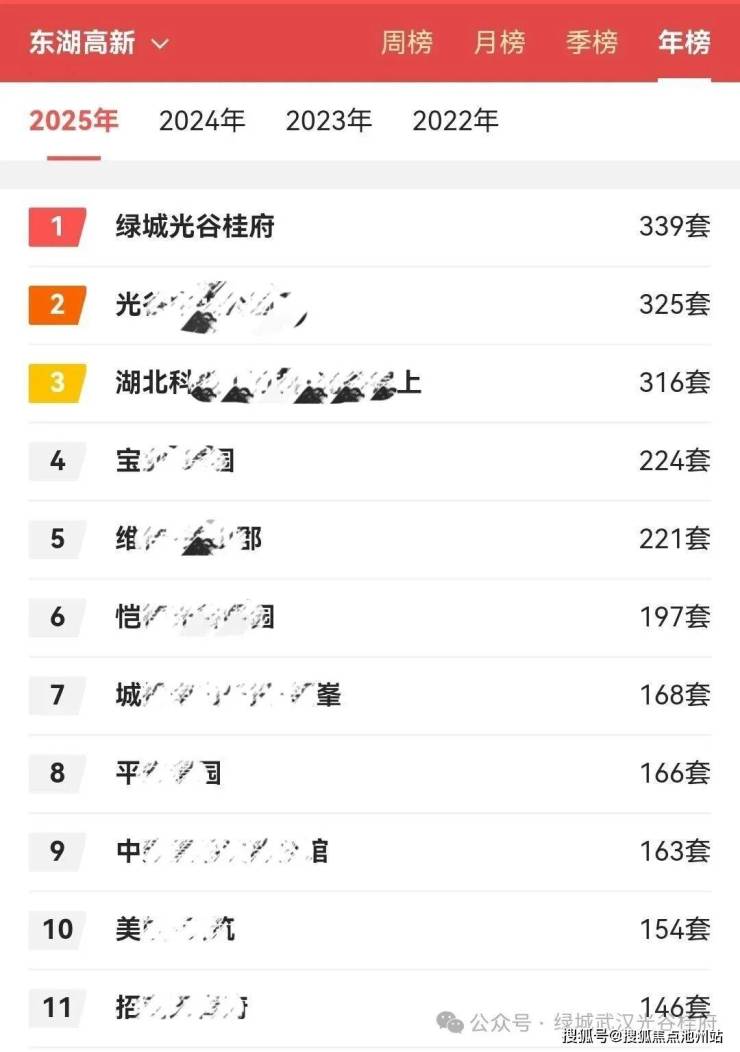Screen dimensions: 740x1052
Task: View the 2024年 ranking
Action: point(202,121)
